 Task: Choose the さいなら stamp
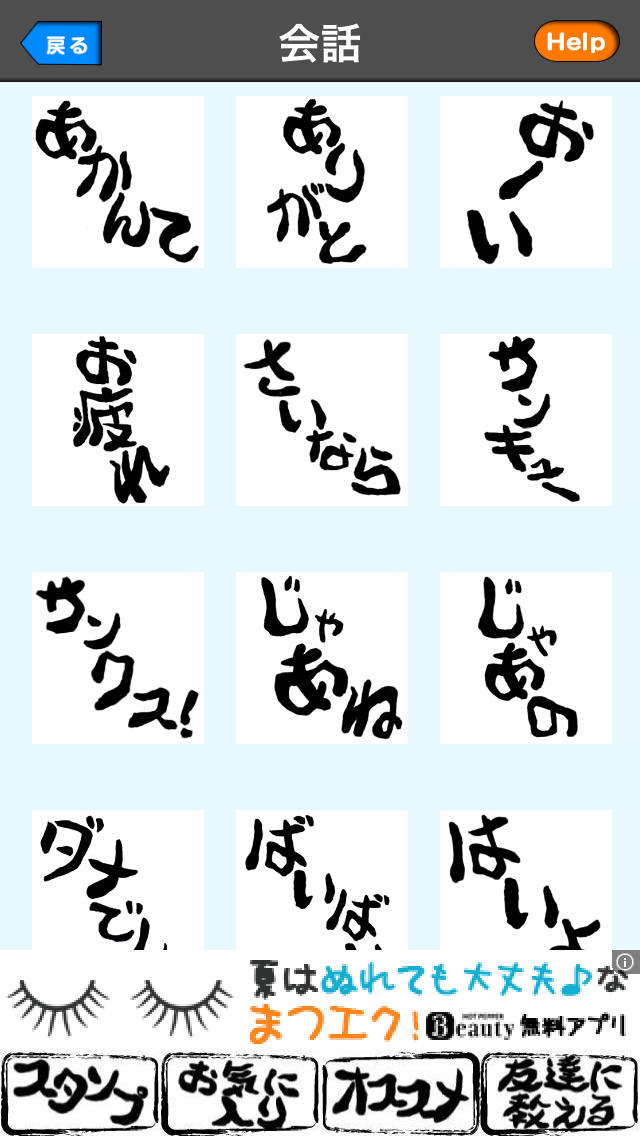321,419
